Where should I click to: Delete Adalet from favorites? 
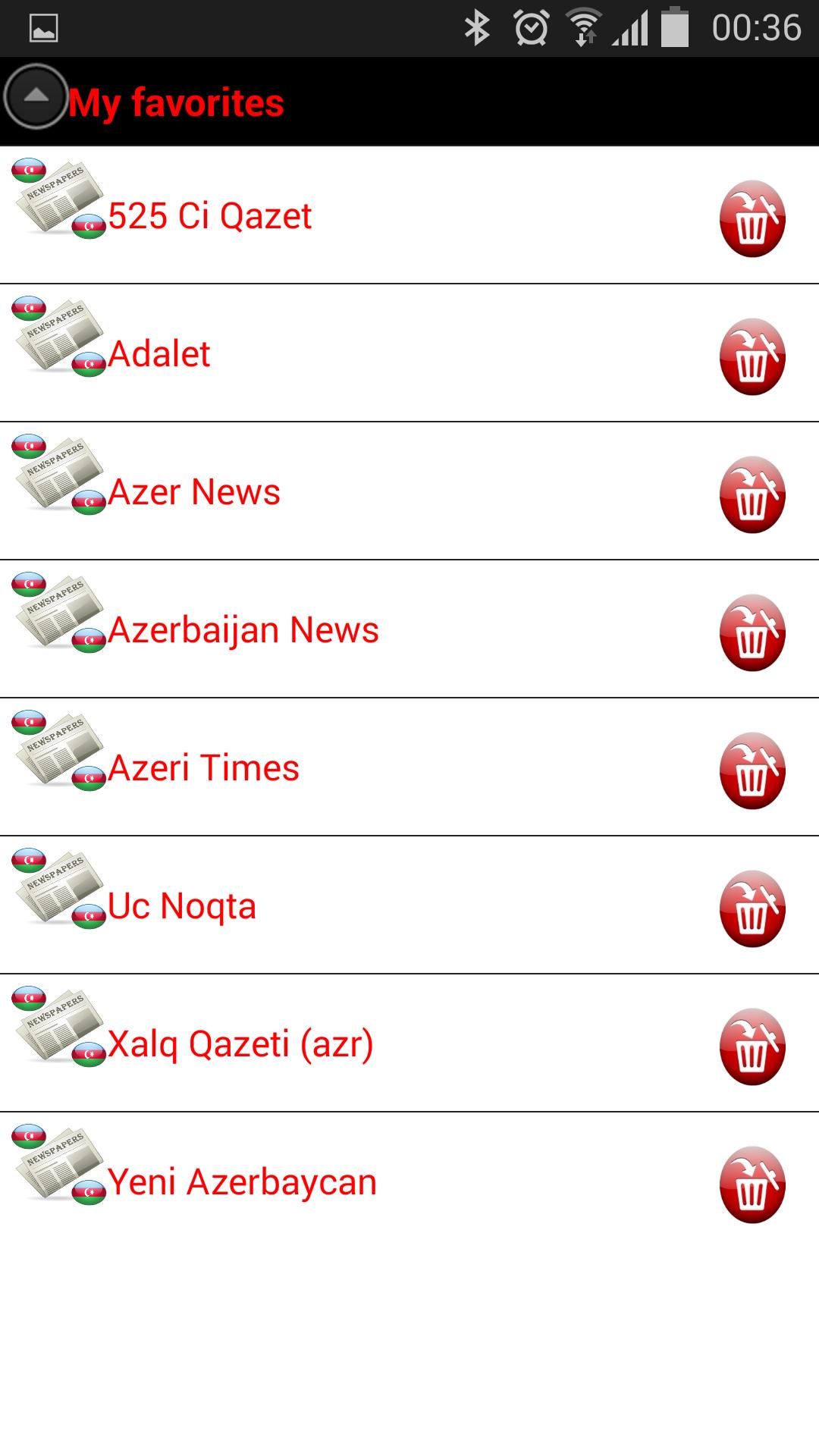coord(752,356)
